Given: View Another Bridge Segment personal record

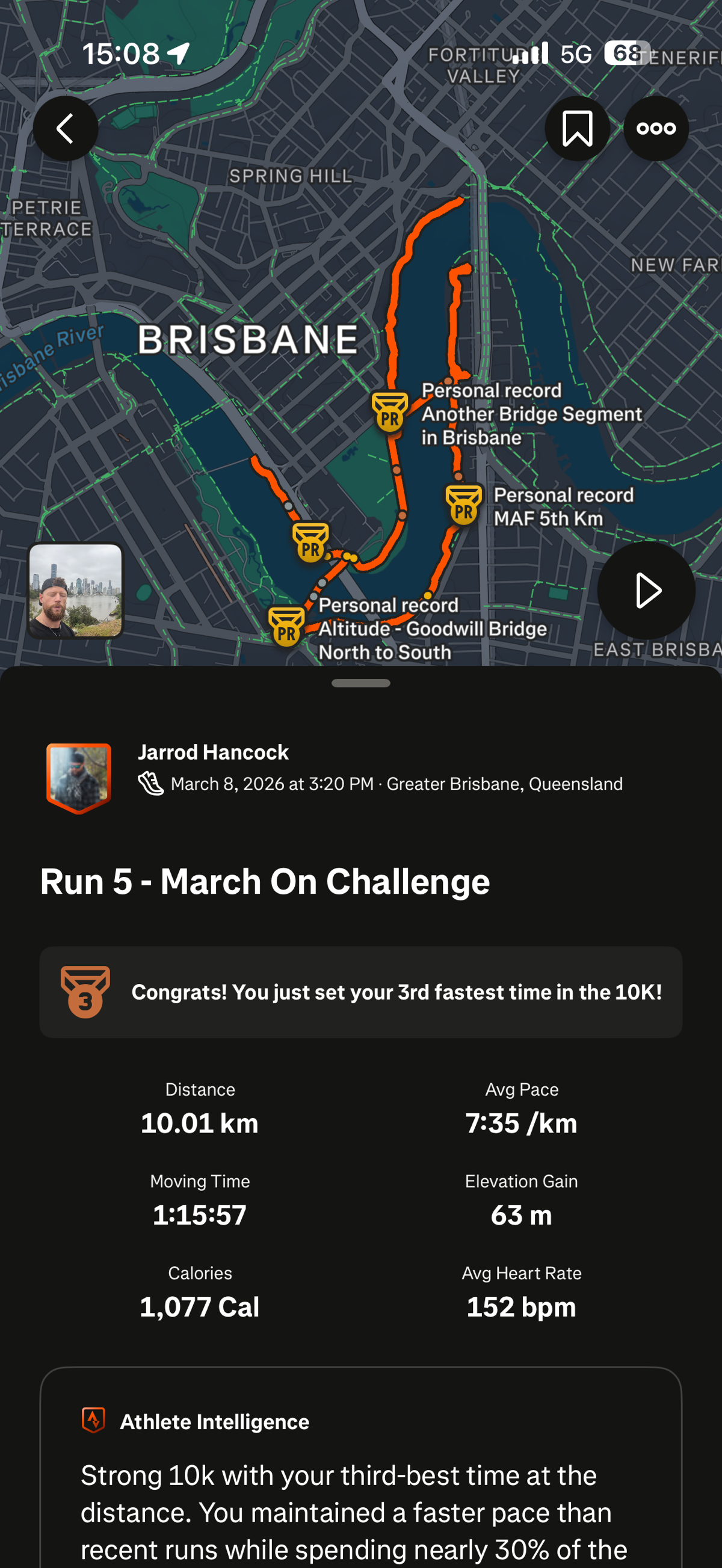Looking at the screenshot, I should pos(390,412).
